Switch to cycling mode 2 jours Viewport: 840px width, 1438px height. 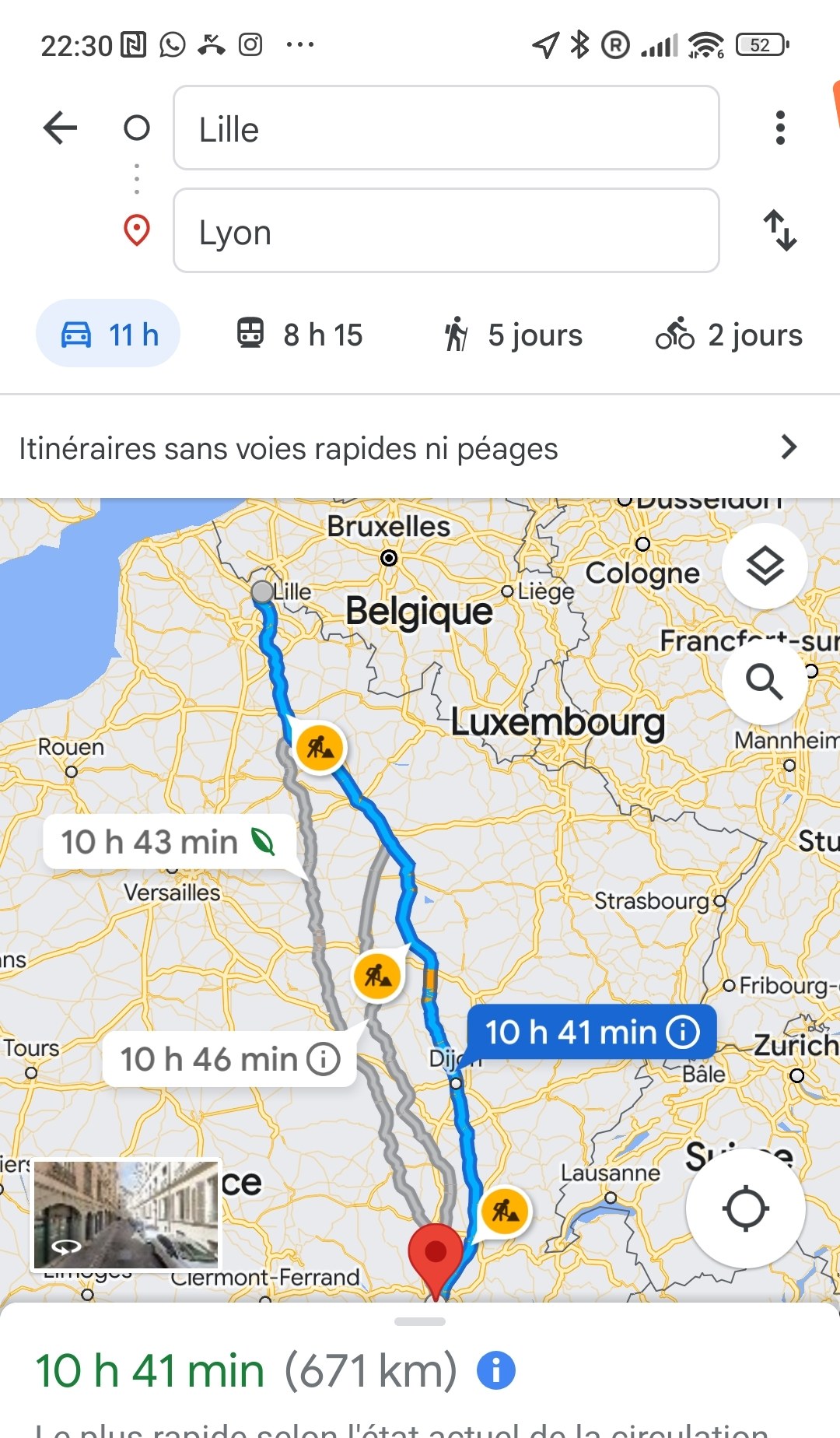(x=729, y=335)
